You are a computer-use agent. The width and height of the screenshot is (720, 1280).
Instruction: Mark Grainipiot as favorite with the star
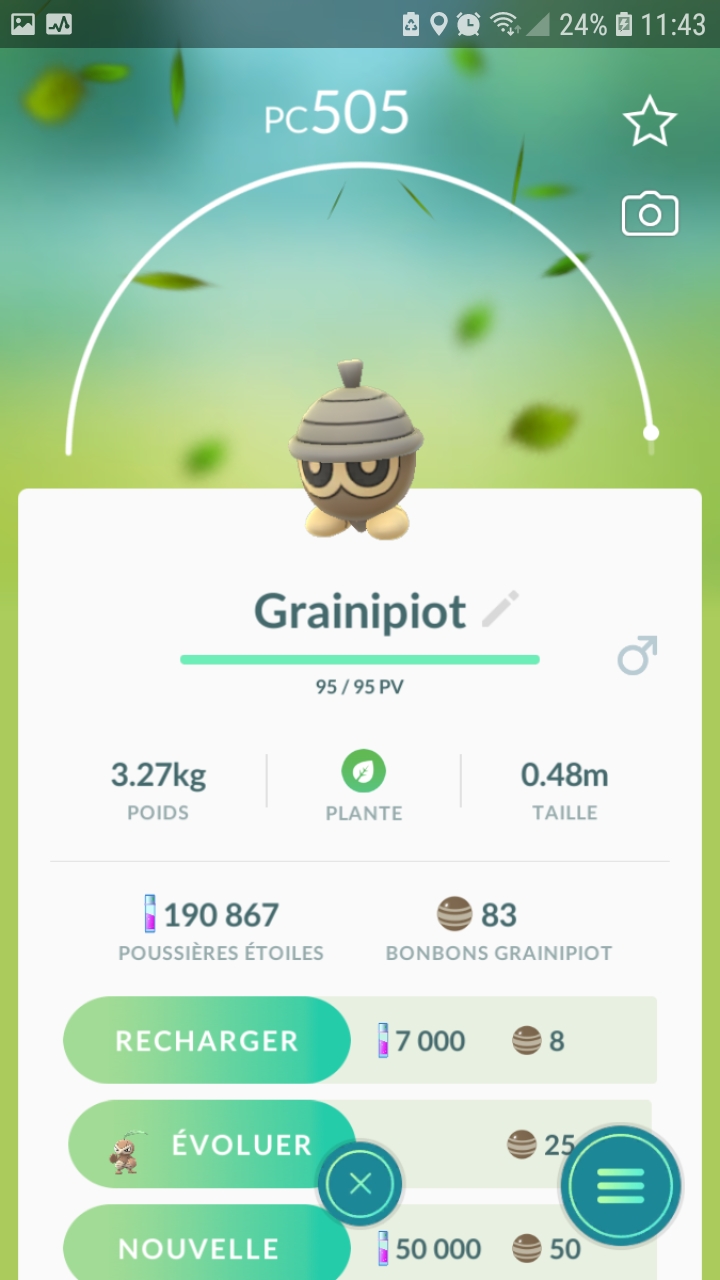(650, 122)
